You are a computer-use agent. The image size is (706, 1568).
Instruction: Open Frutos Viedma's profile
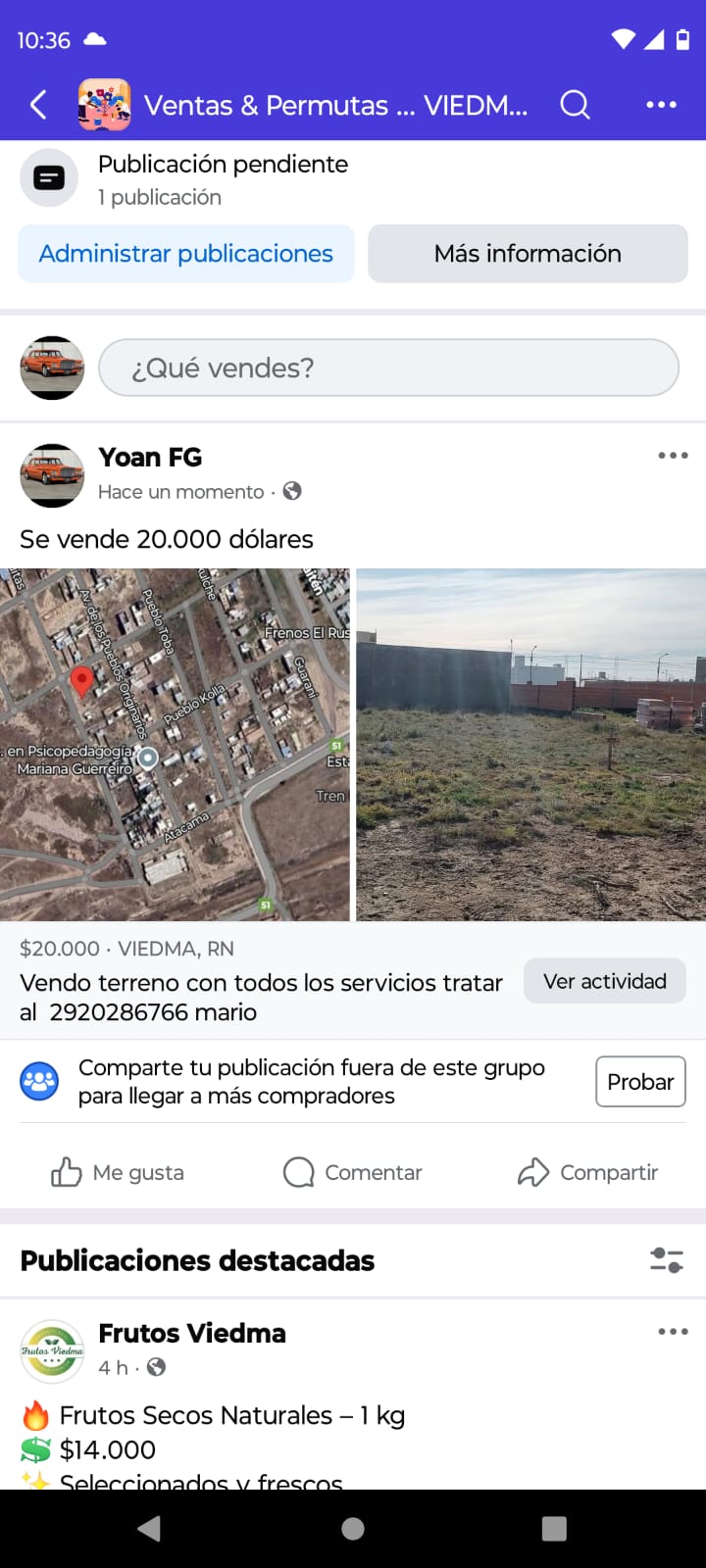(192, 1334)
